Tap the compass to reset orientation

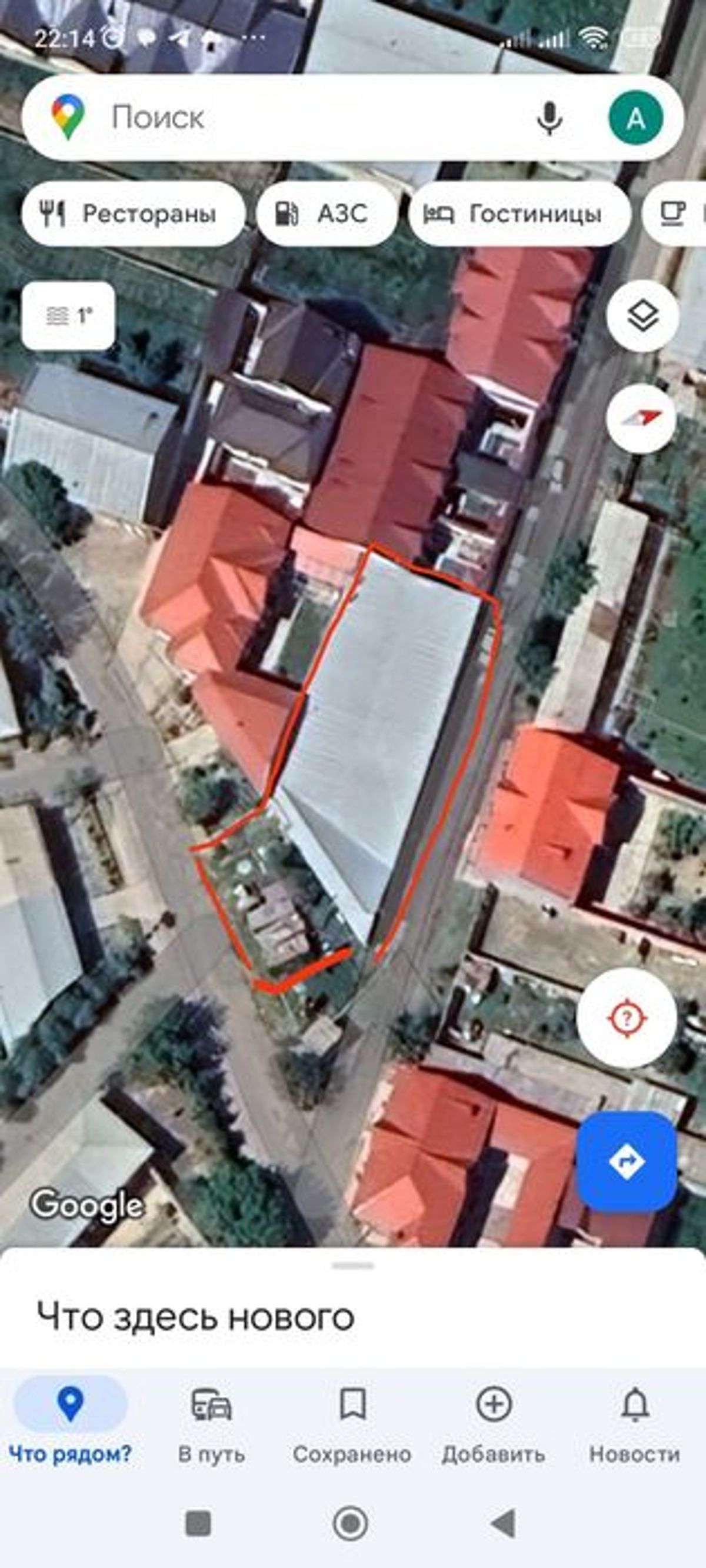[x=642, y=418]
